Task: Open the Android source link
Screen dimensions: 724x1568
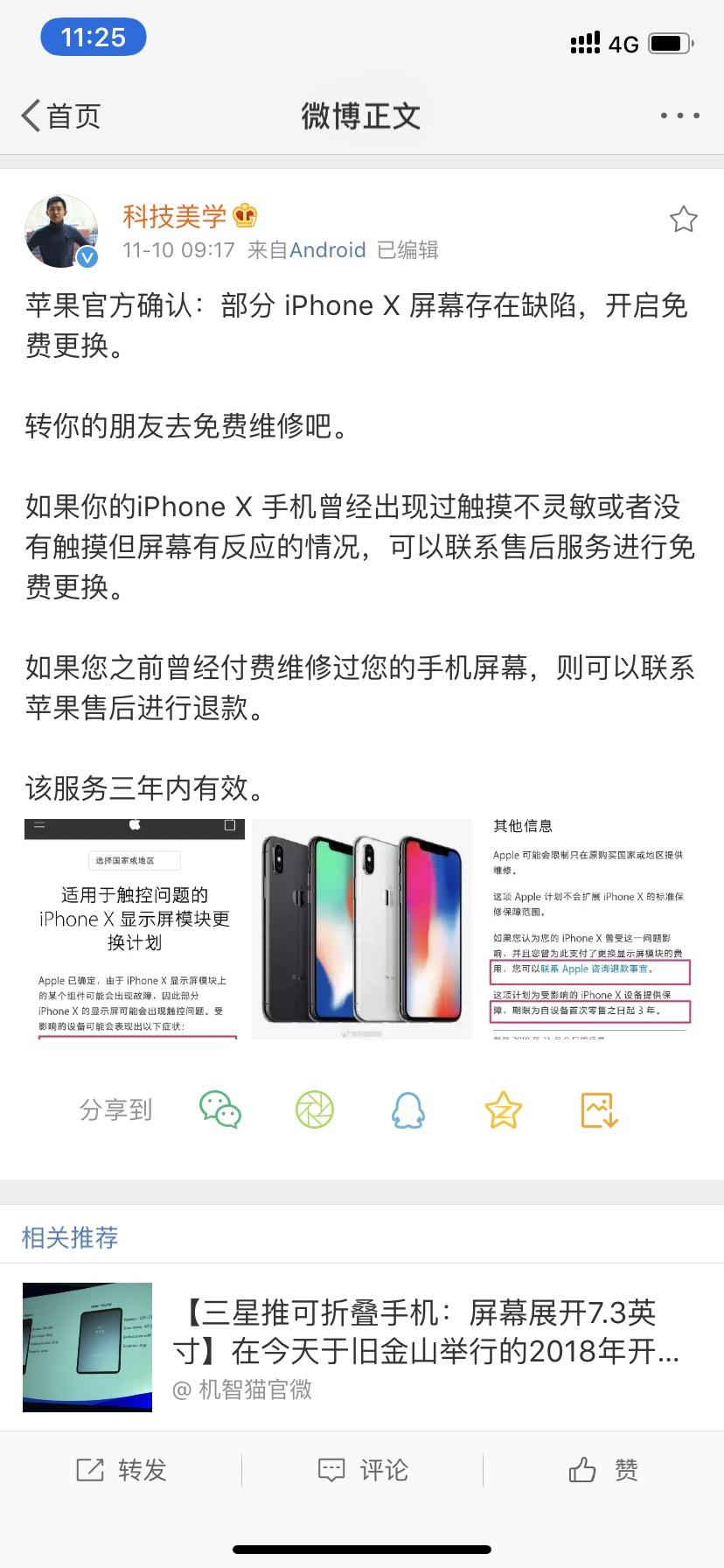Action: [327, 250]
